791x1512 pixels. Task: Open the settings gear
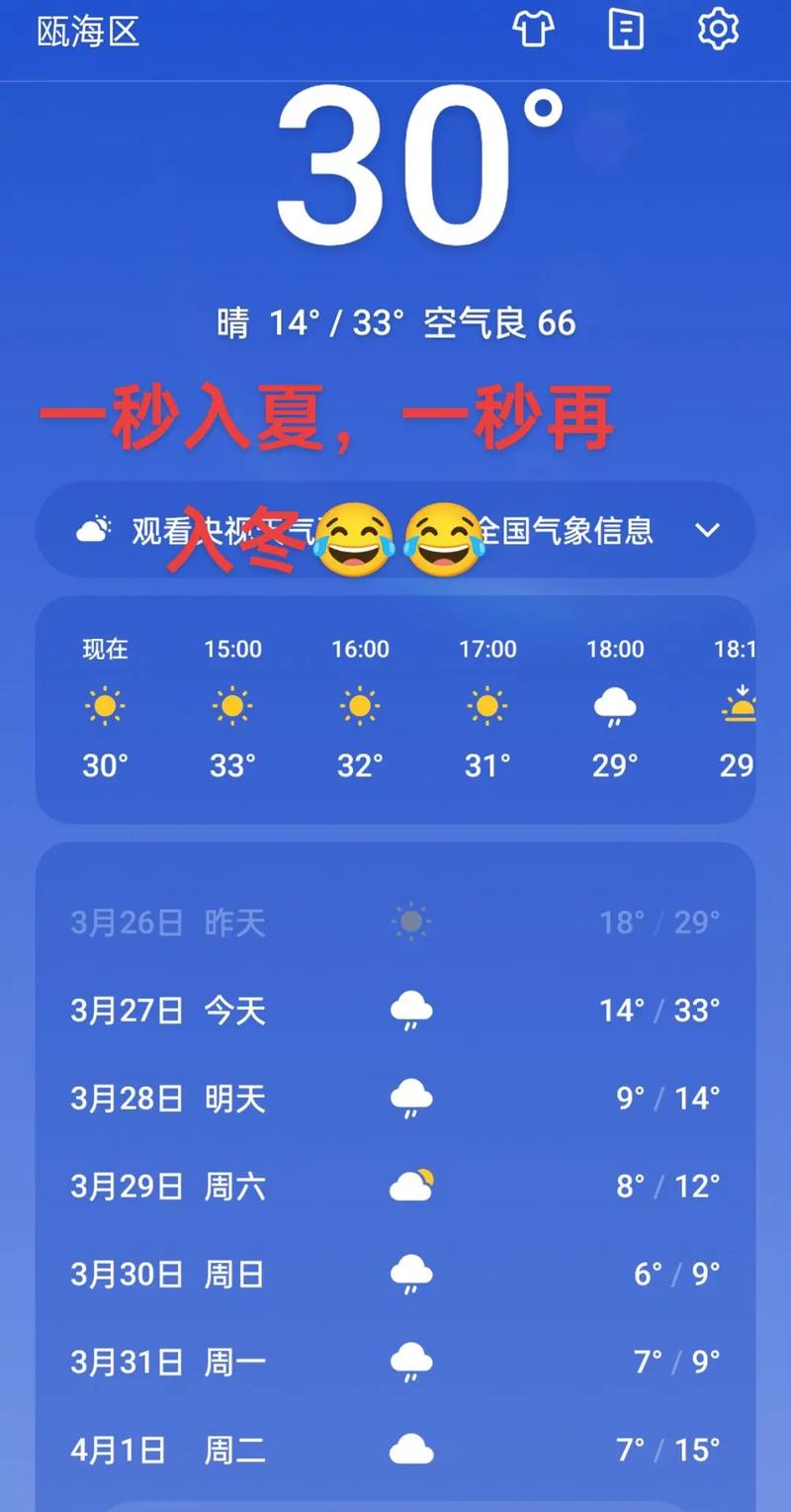click(718, 31)
